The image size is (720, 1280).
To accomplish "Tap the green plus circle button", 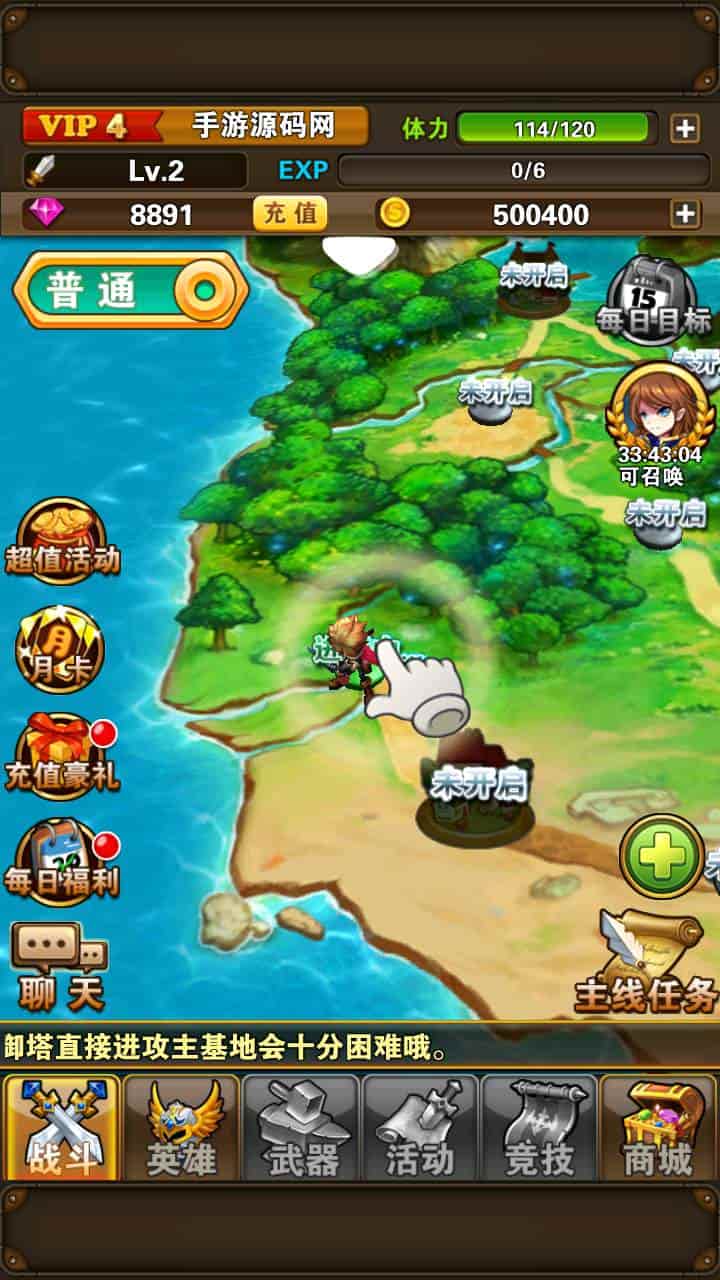I will [661, 856].
